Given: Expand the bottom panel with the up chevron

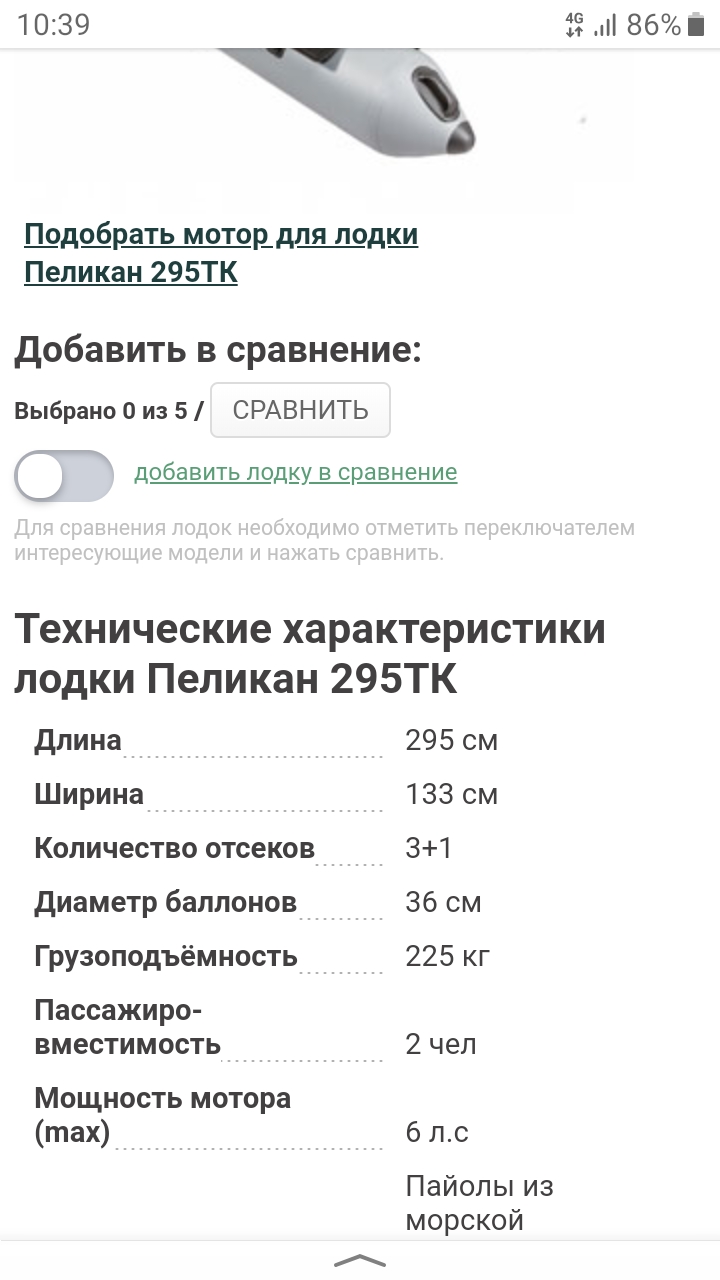Looking at the screenshot, I should (x=360, y=1260).
